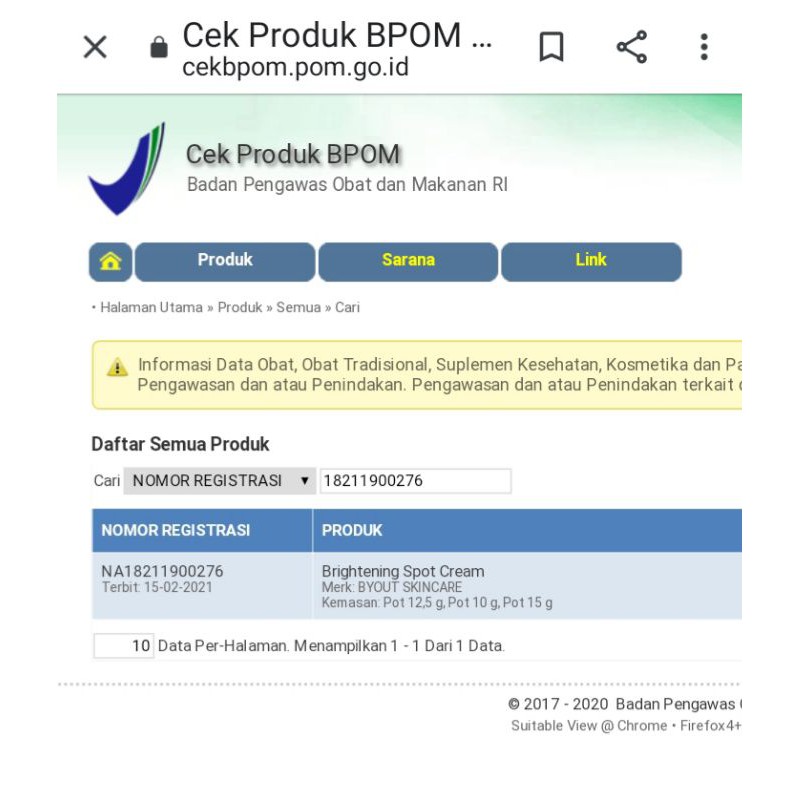Follow the Produk breadcrumb link
Image resolution: width=800 pixels, height=800 pixels.
tap(240, 308)
